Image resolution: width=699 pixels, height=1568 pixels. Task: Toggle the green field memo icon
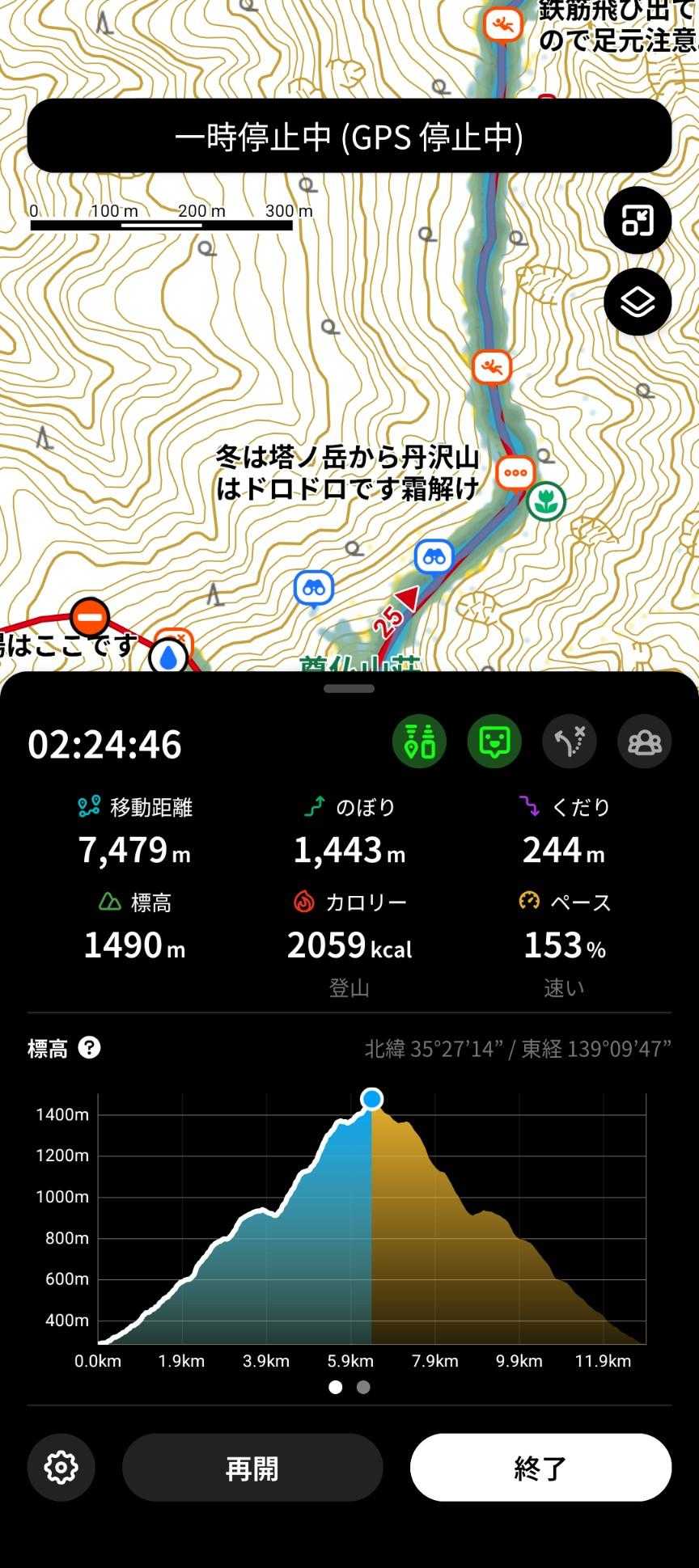click(x=494, y=741)
